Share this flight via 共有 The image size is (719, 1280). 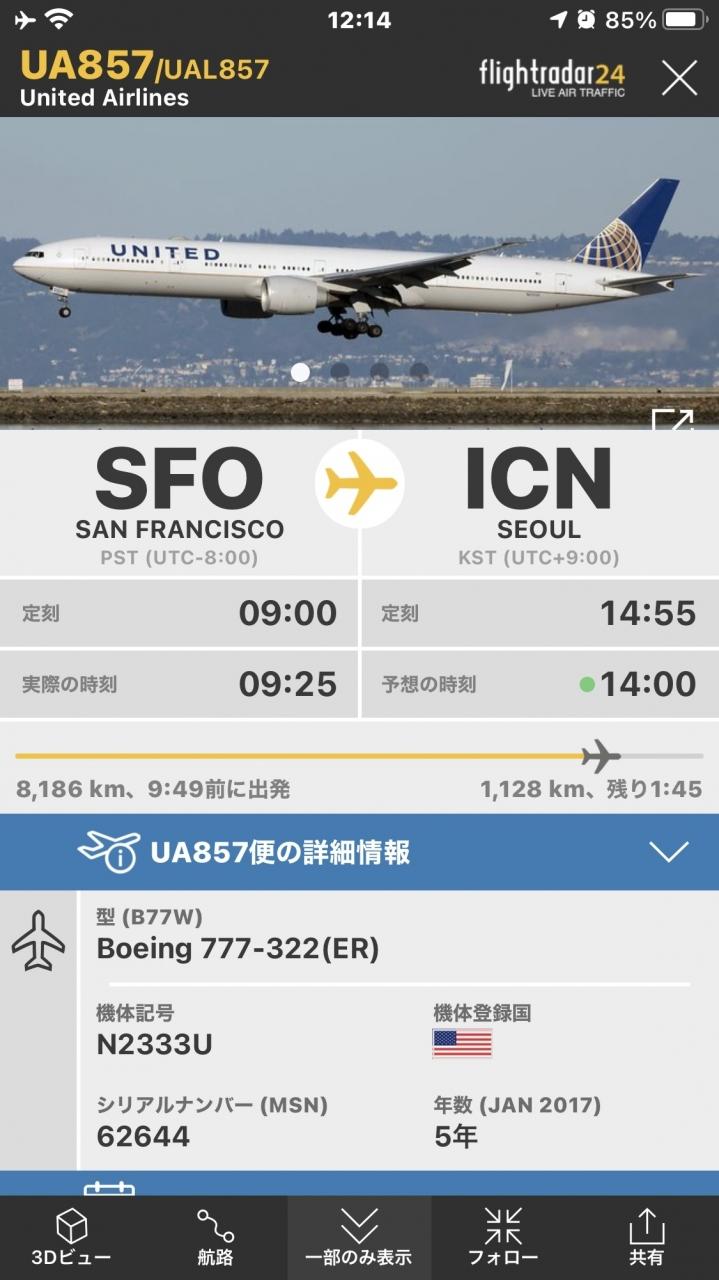click(646, 1237)
